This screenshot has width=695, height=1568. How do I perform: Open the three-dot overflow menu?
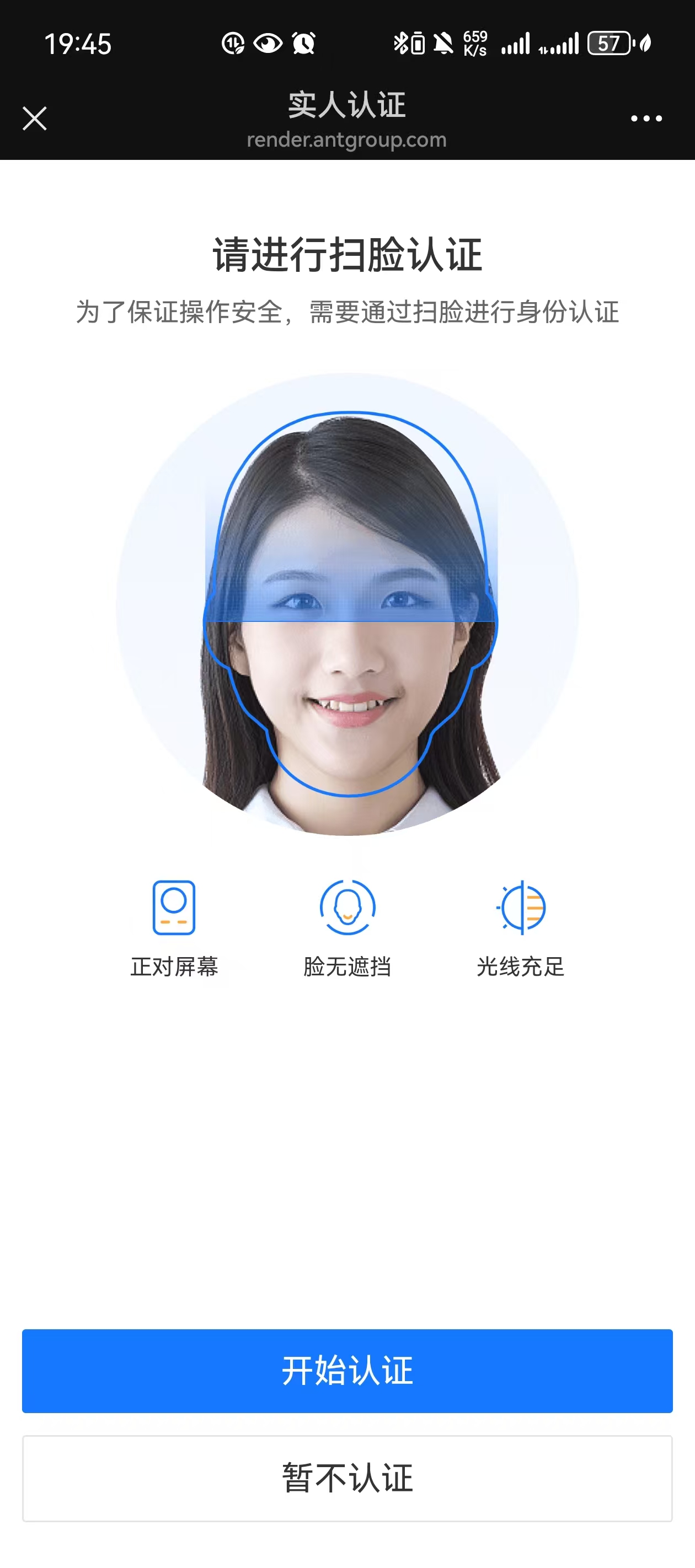(x=646, y=118)
